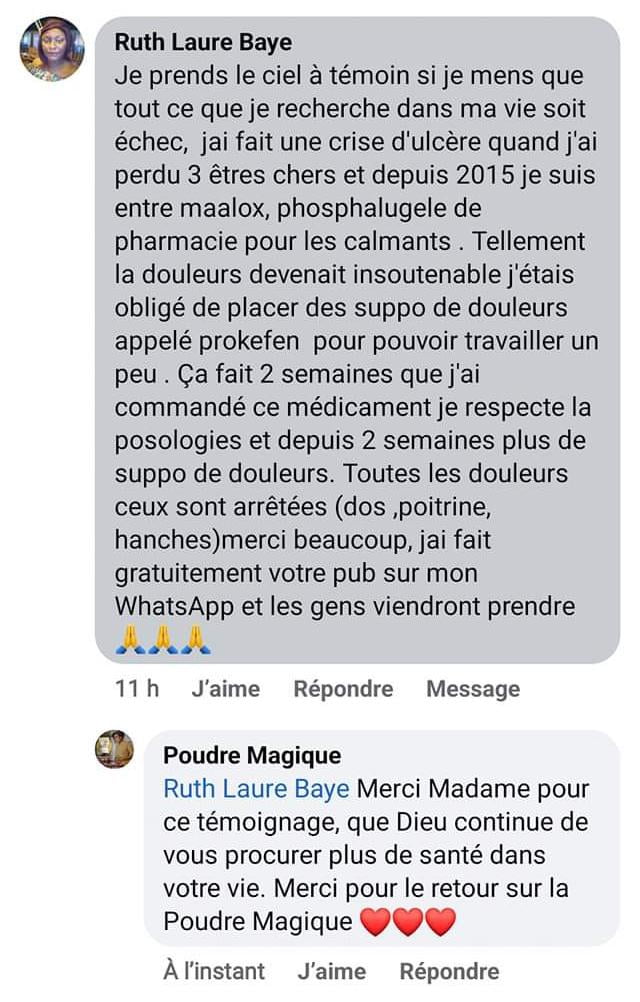Open Ruth Laure Baye's profile picture

pos(52,49)
